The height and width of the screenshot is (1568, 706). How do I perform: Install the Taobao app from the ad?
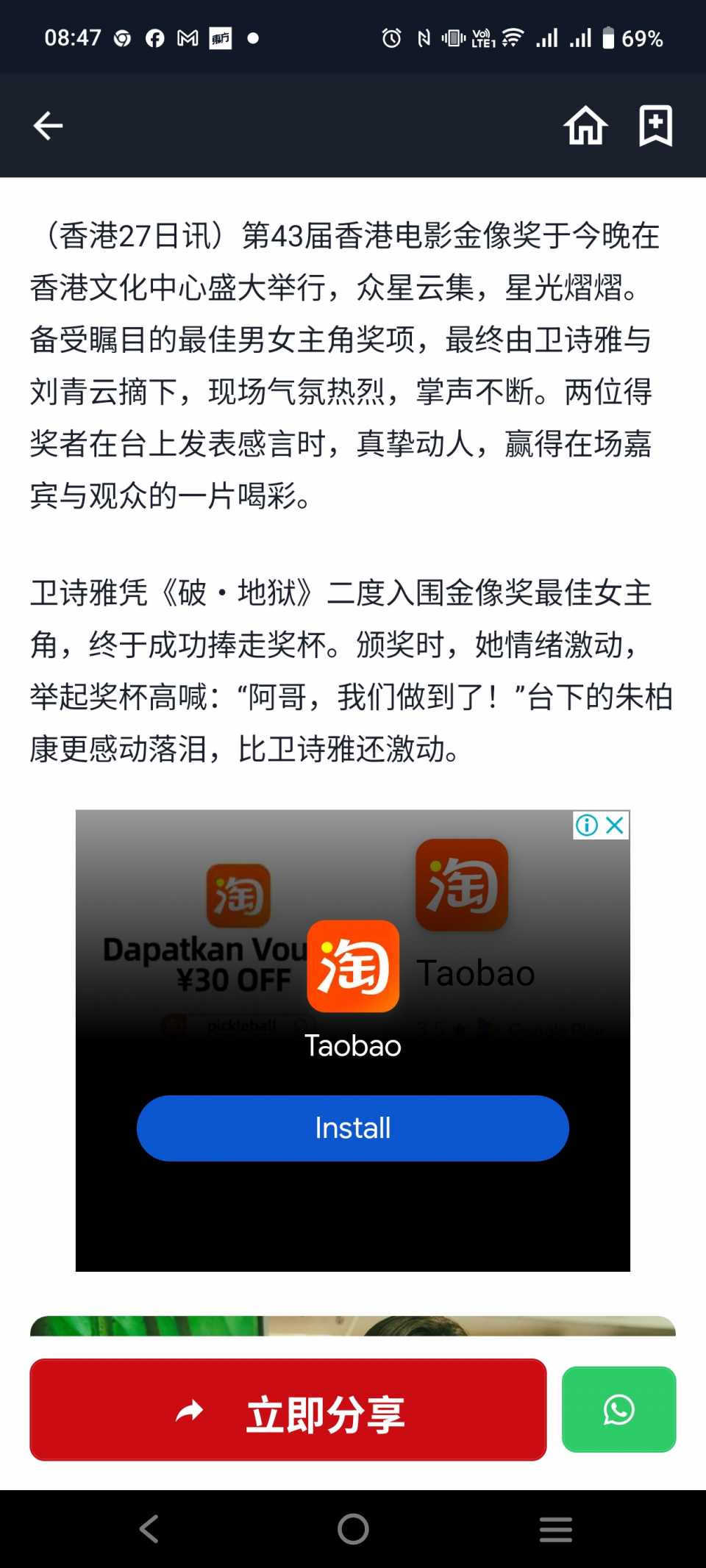(x=352, y=1128)
